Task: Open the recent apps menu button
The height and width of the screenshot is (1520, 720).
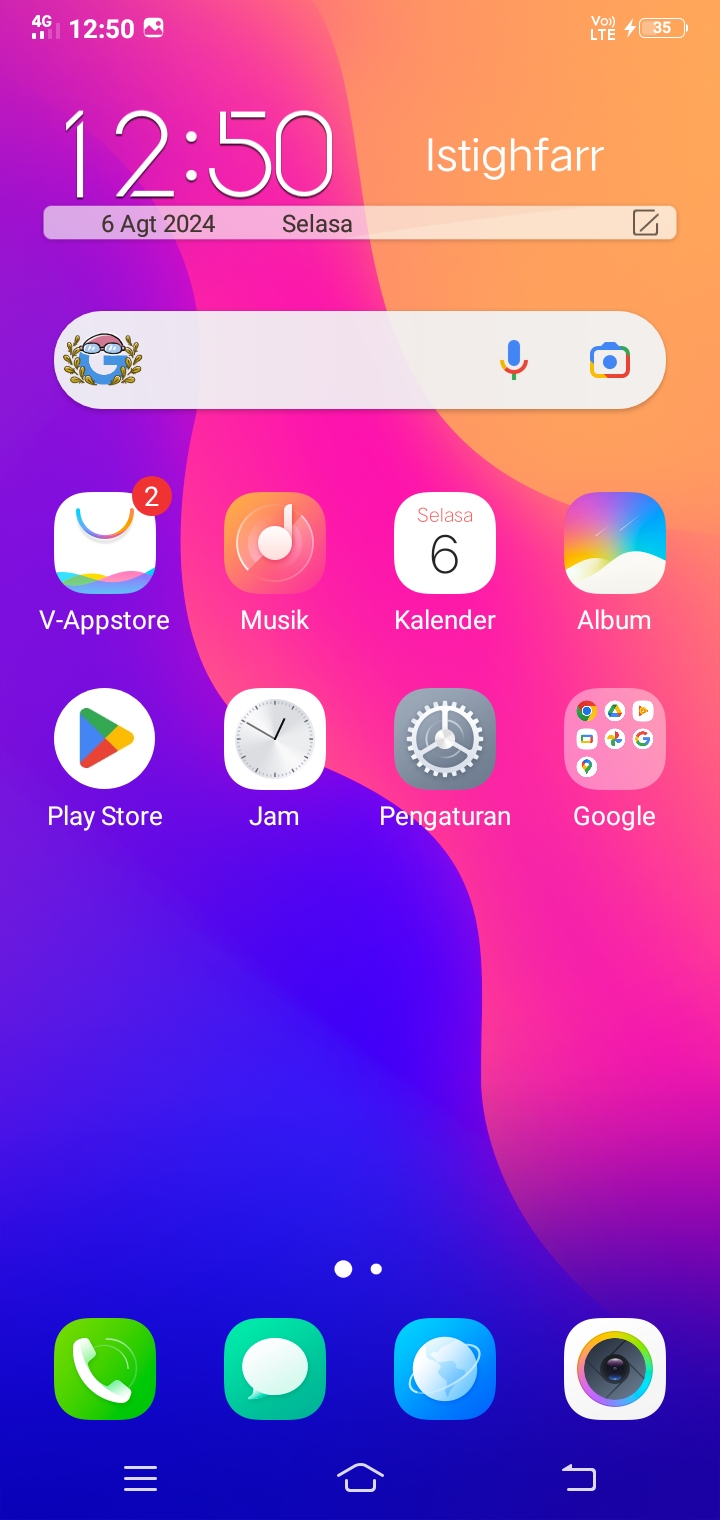Action: (140, 1478)
